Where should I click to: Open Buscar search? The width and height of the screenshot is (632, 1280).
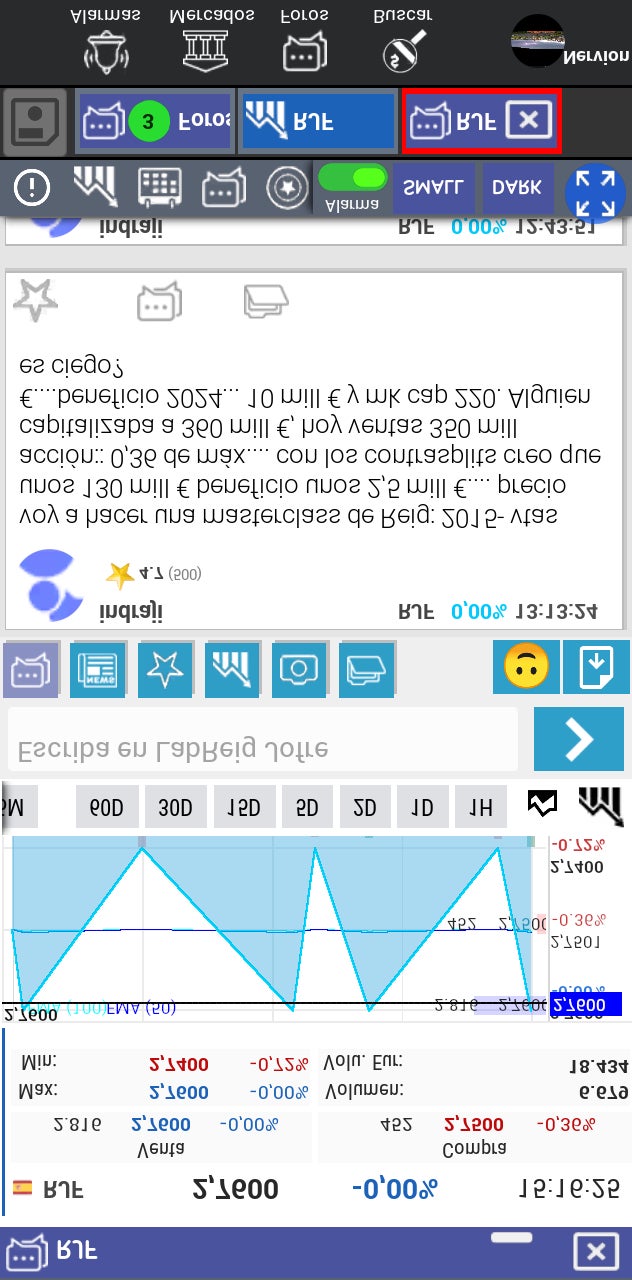pyautogui.click(x=404, y=39)
